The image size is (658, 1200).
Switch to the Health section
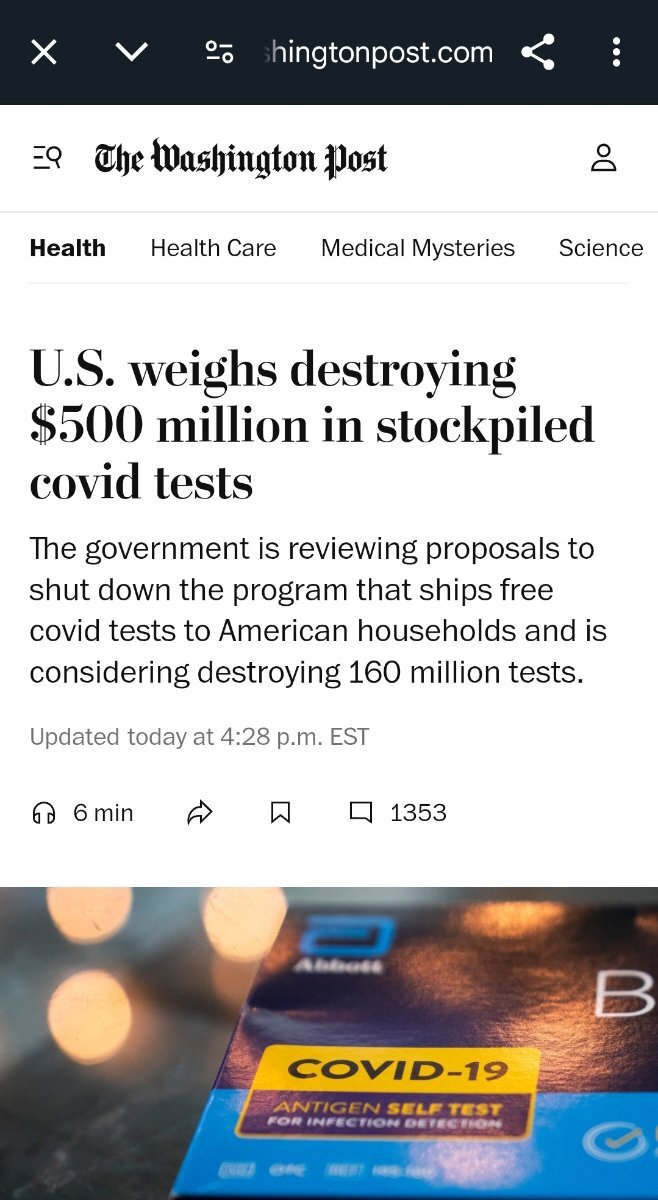click(68, 248)
